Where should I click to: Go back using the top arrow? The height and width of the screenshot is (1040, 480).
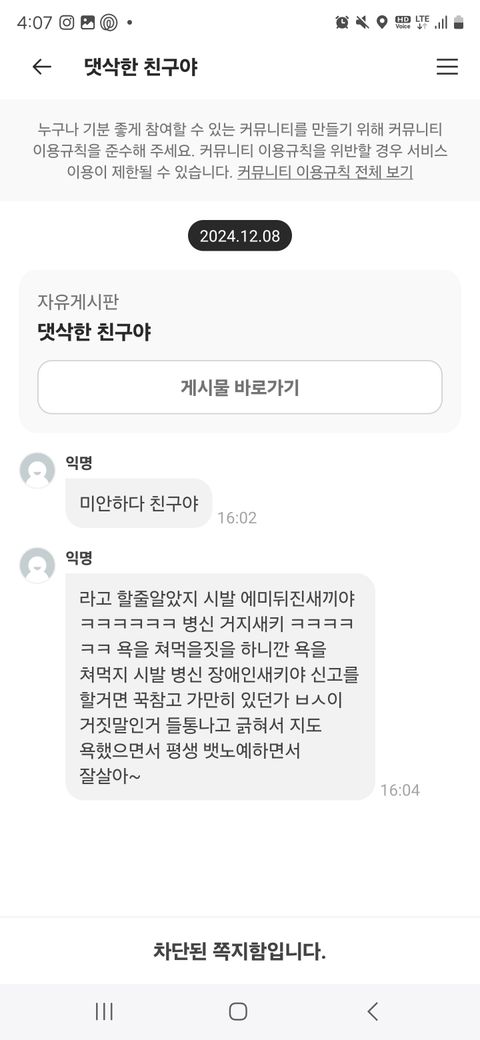pyautogui.click(x=42, y=66)
